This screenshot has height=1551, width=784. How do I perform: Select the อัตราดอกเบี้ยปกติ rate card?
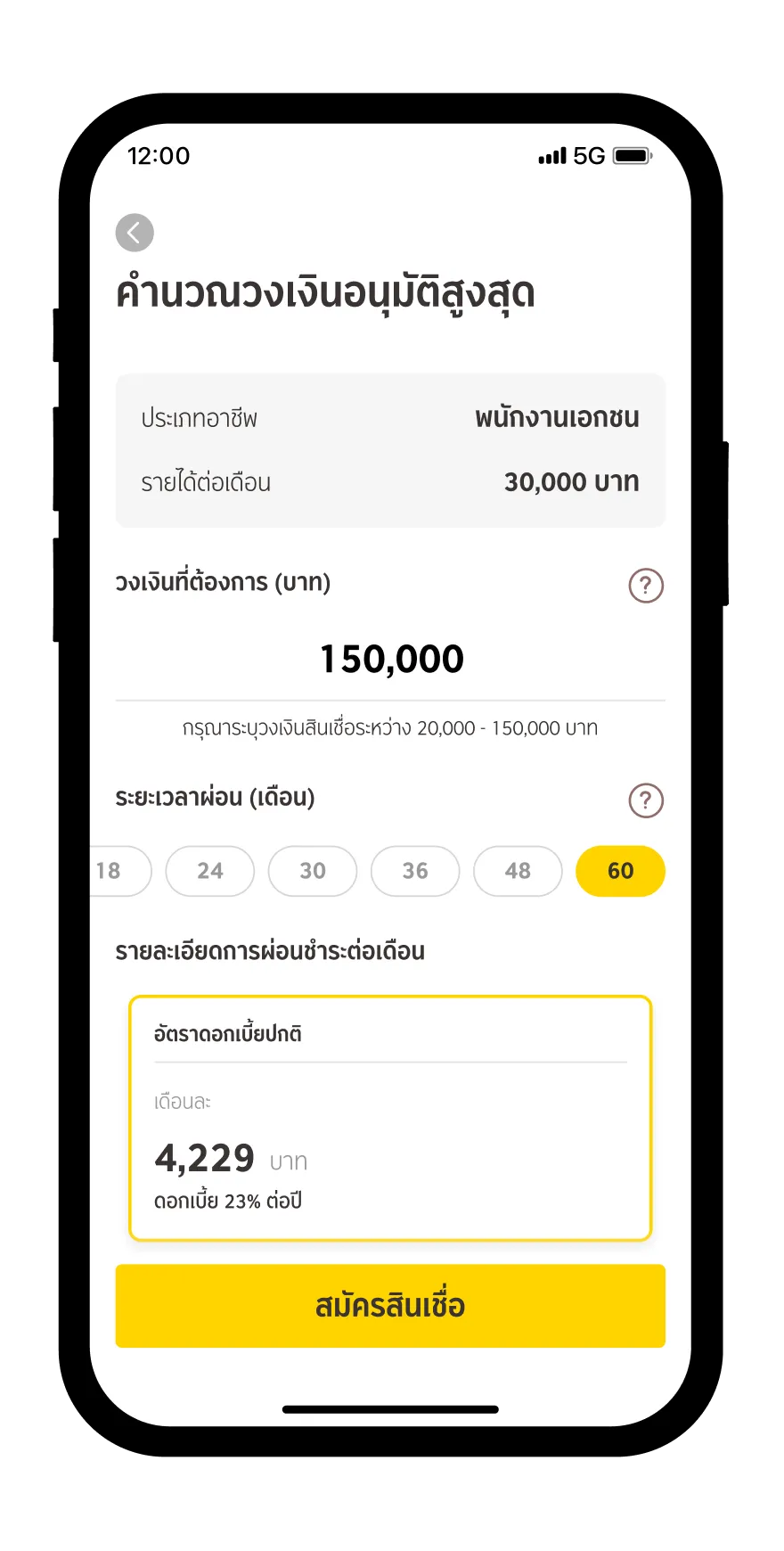click(x=390, y=1118)
